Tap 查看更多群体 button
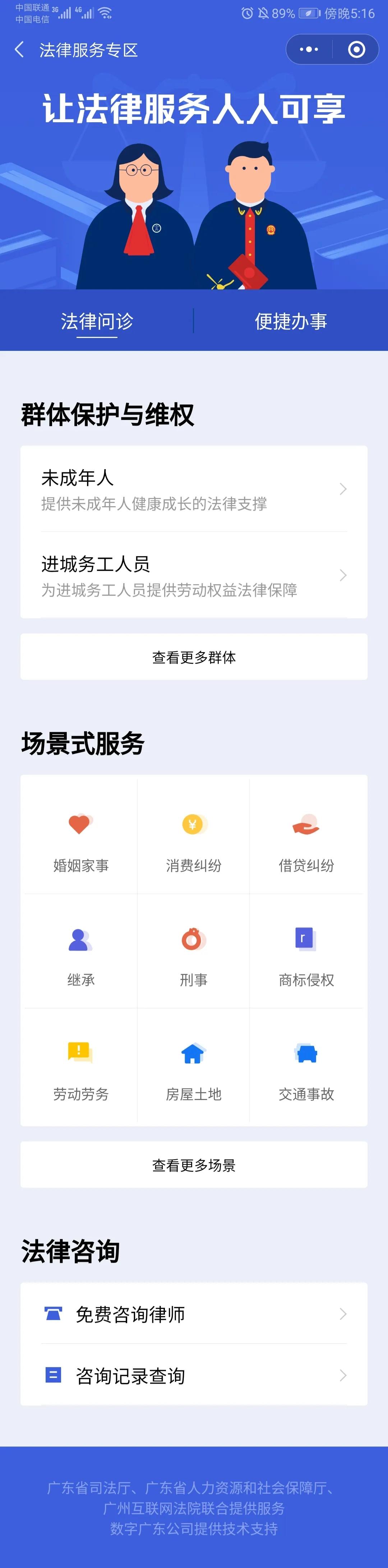 [x=194, y=657]
